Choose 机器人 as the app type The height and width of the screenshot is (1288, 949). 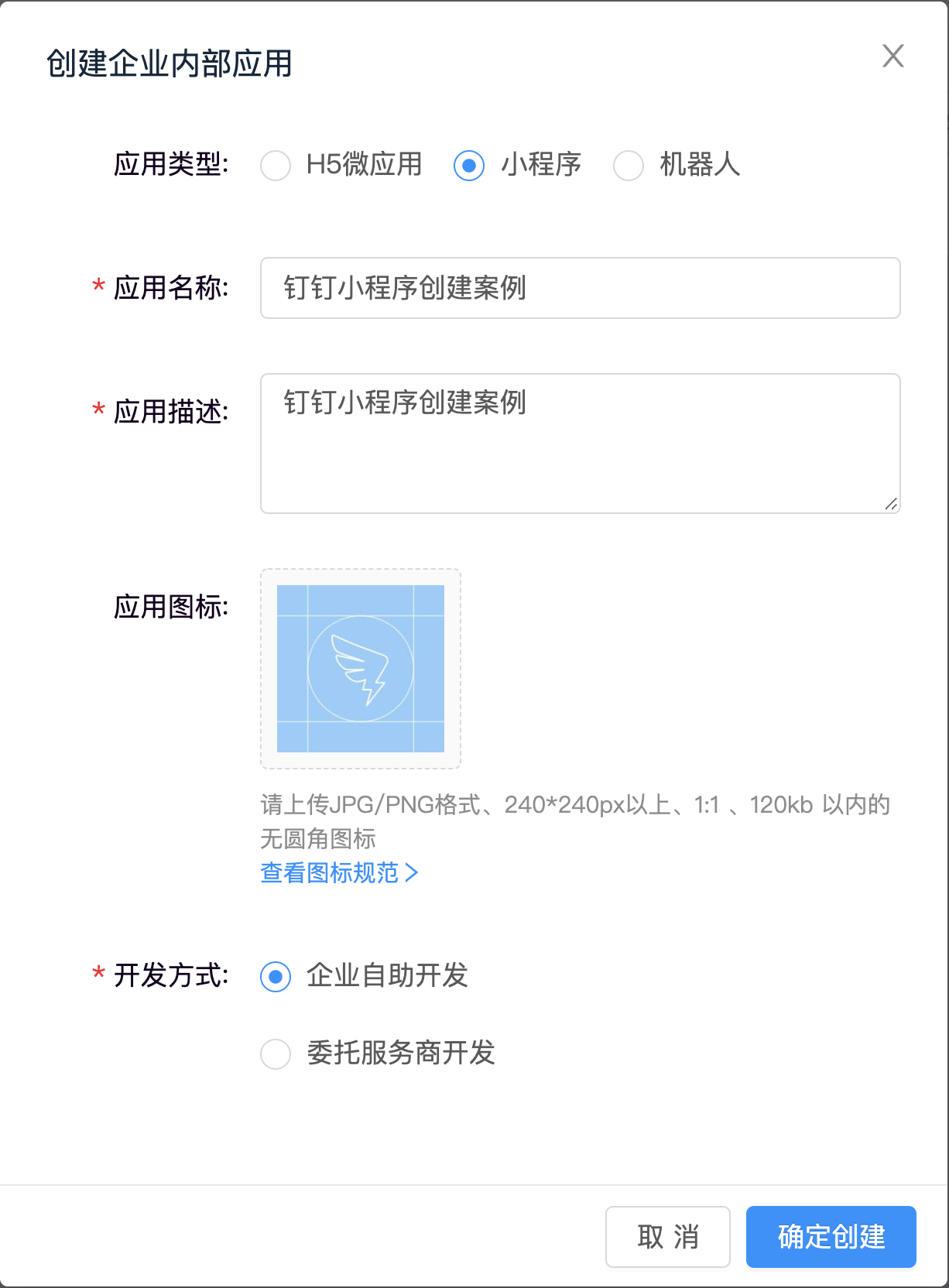pos(629,165)
